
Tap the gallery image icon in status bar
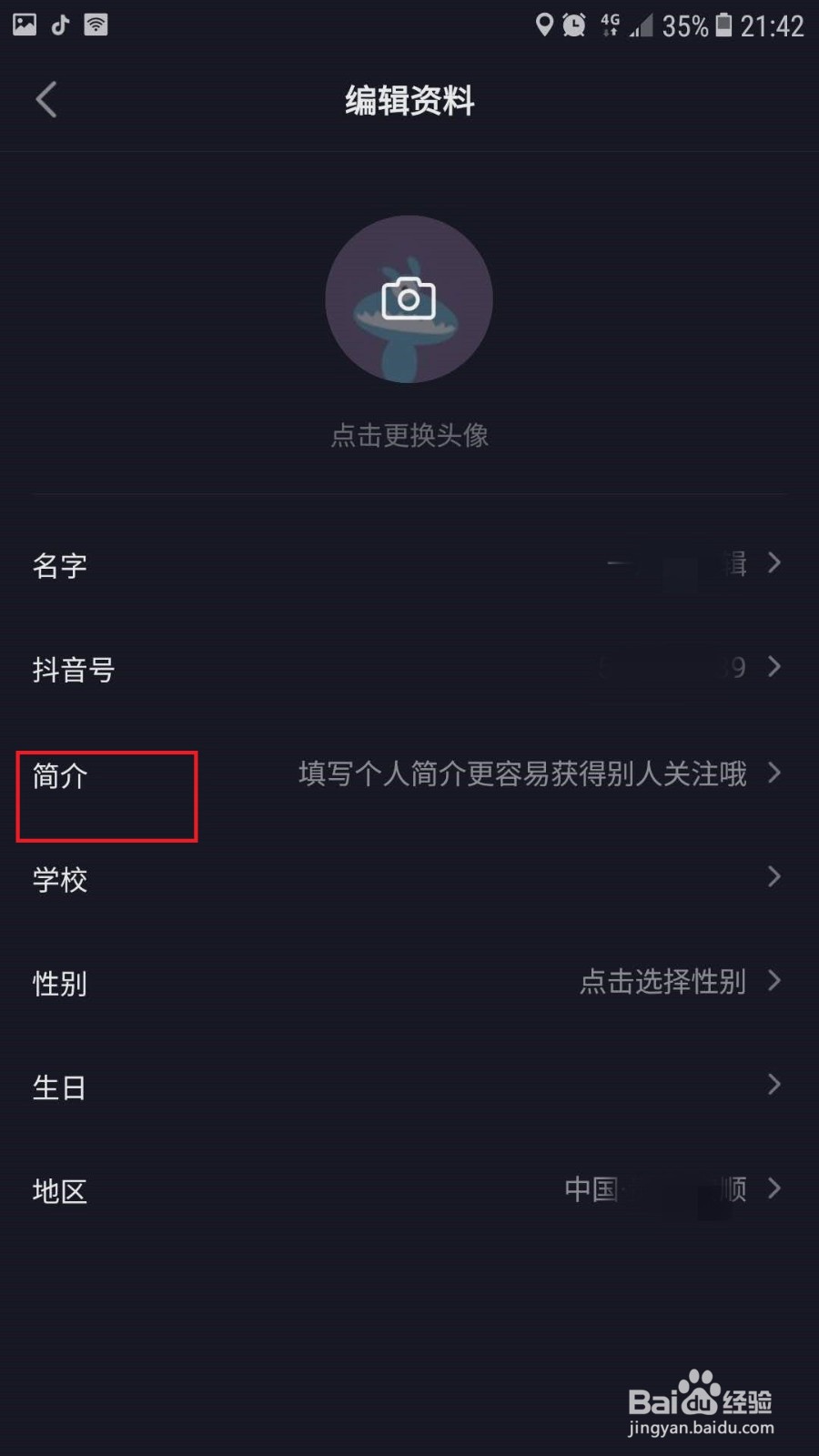[x=23, y=25]
